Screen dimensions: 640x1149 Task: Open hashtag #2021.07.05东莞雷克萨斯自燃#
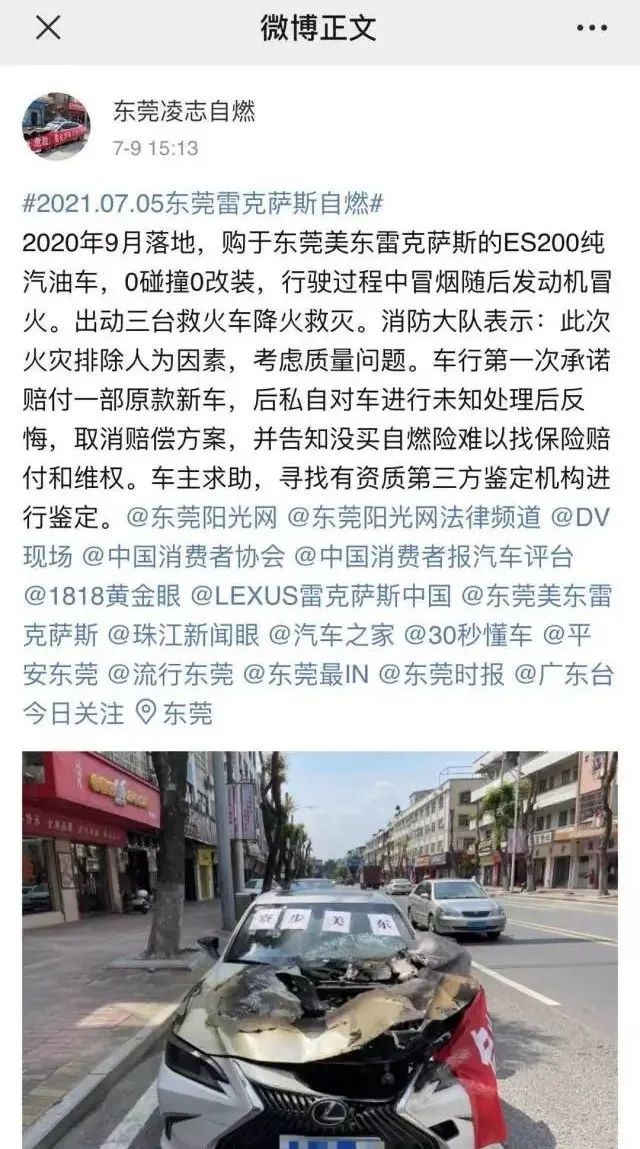(203, 205)
